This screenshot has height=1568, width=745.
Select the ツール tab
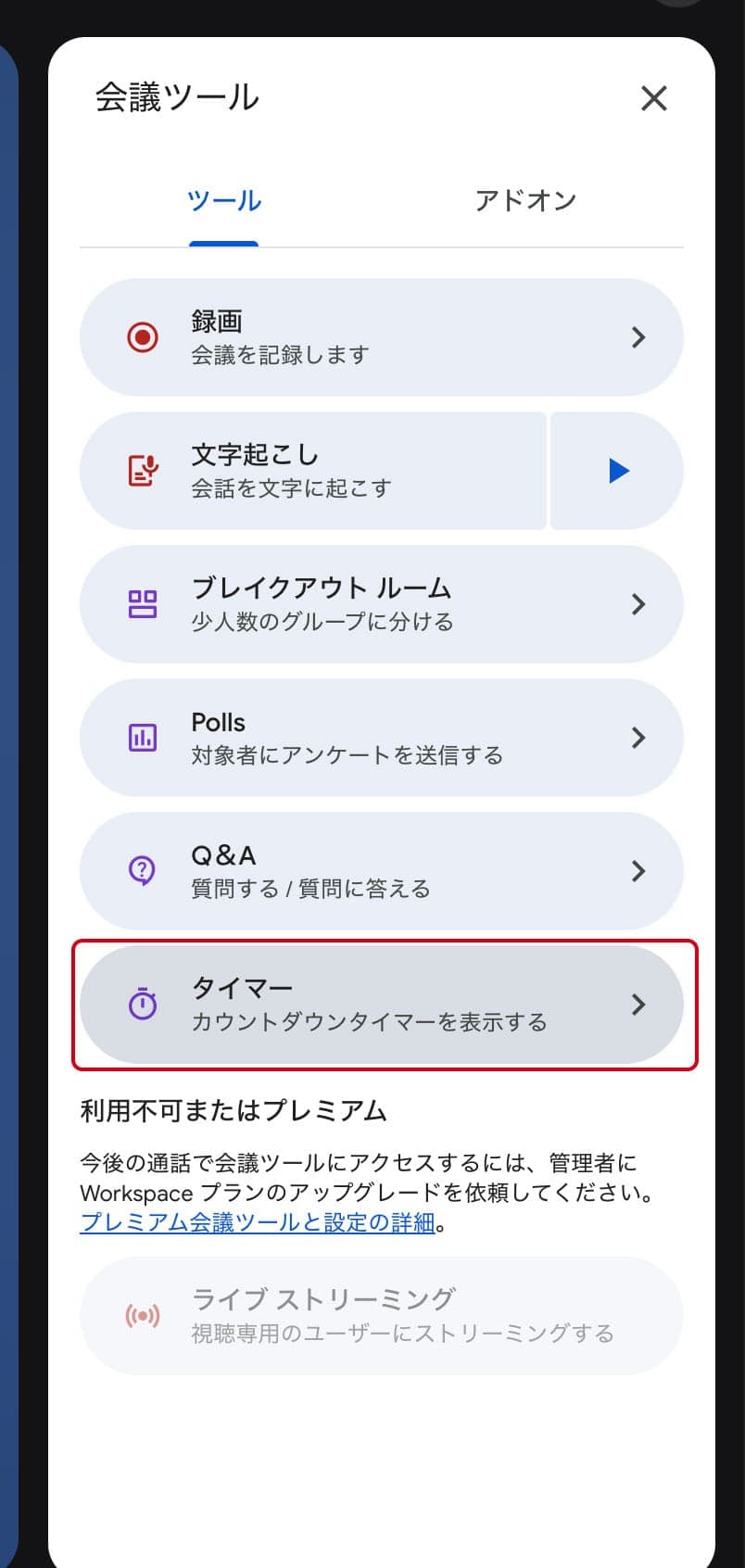tap(223, 201)
